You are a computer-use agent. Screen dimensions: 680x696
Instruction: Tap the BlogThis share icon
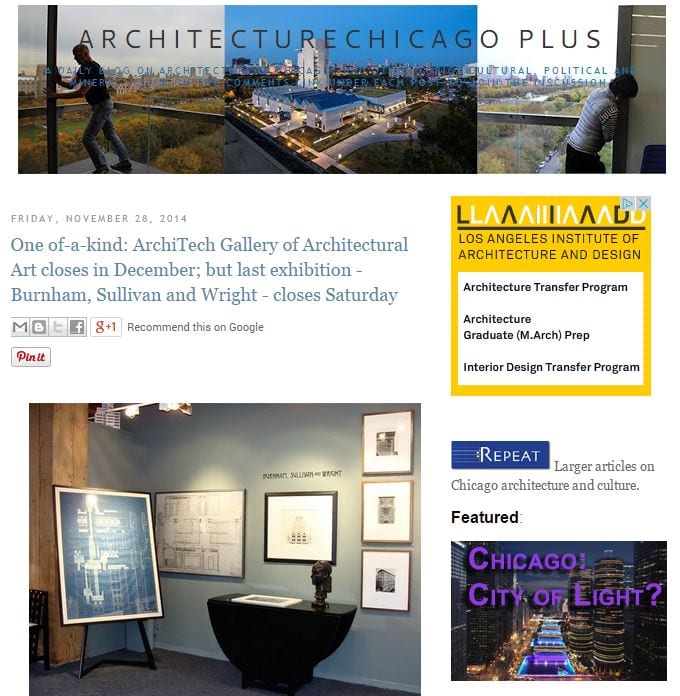[x=39, y=327]
